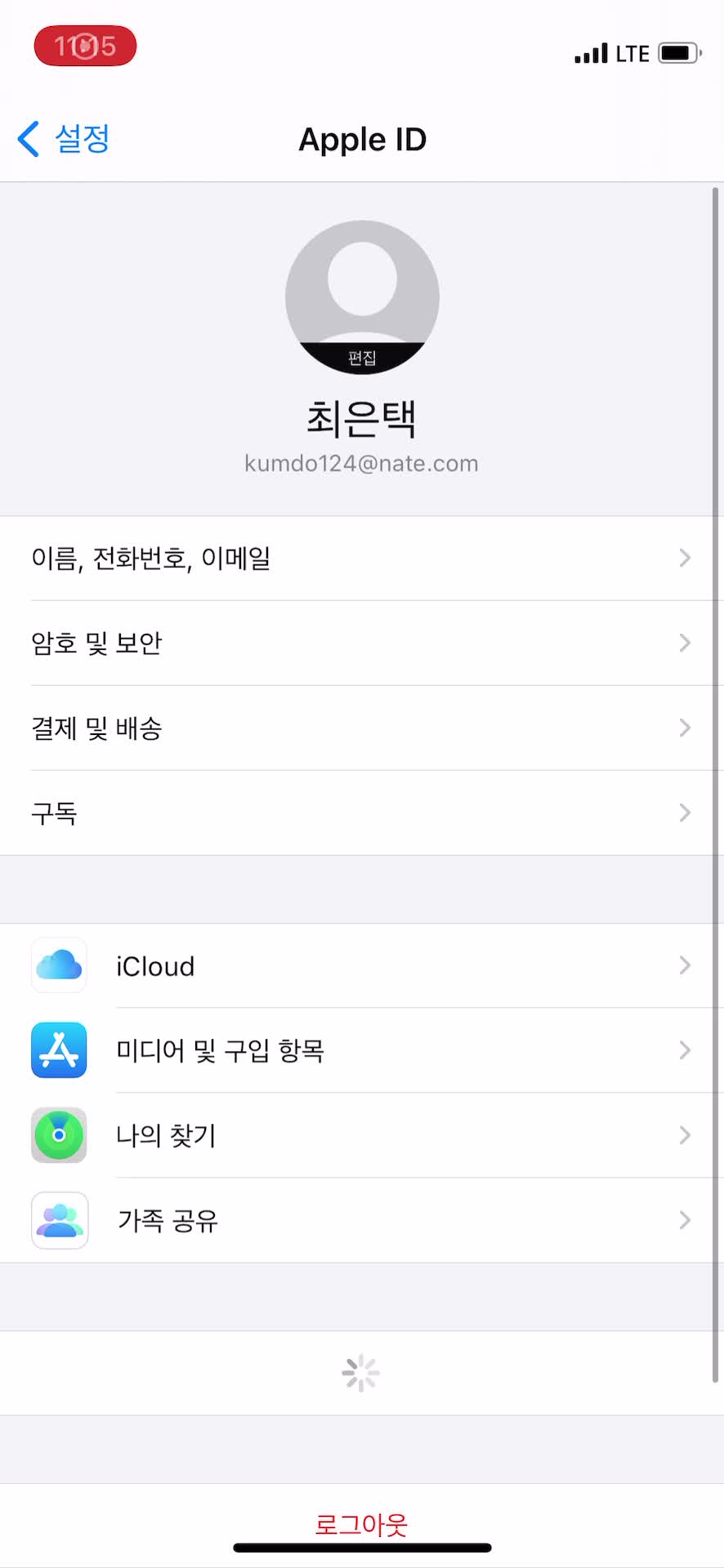Tap 로그아웃 to sign out
Image resolution: width=724 pixels, height=1568 pixels.
361,1524
